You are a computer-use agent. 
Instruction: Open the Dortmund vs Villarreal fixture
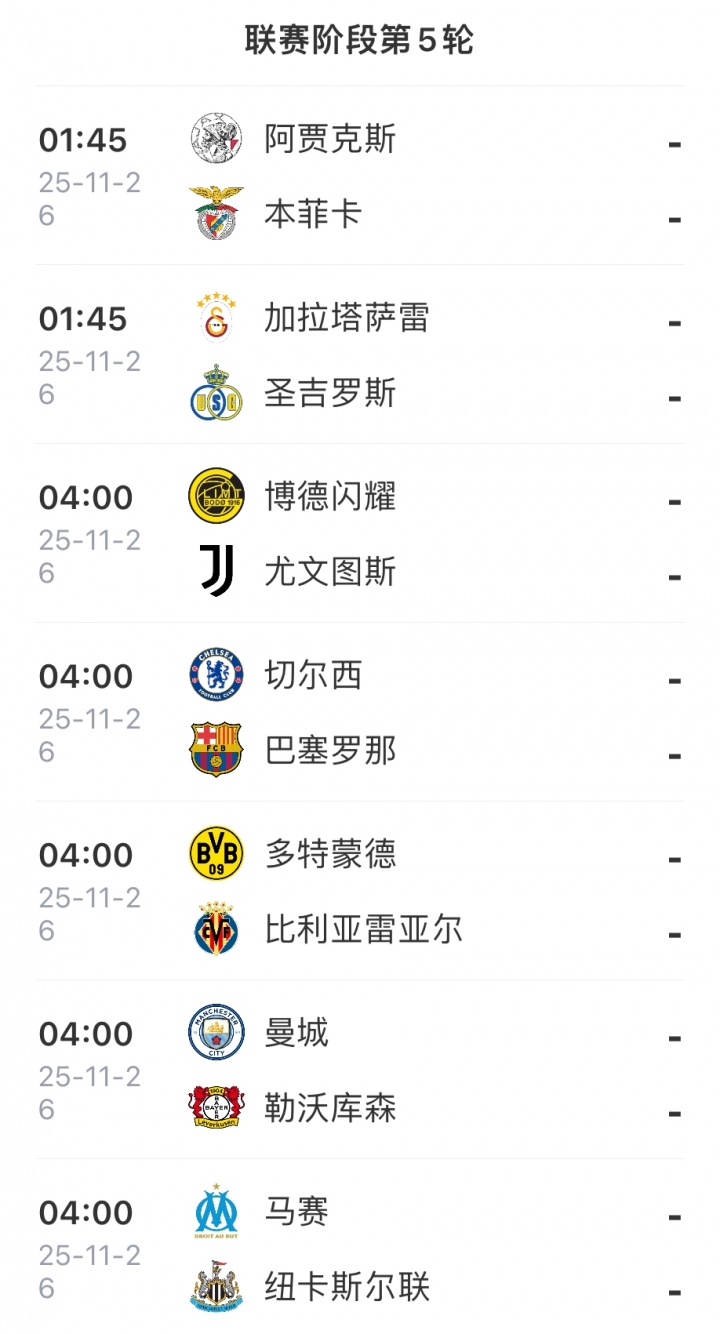pos(360,892)
